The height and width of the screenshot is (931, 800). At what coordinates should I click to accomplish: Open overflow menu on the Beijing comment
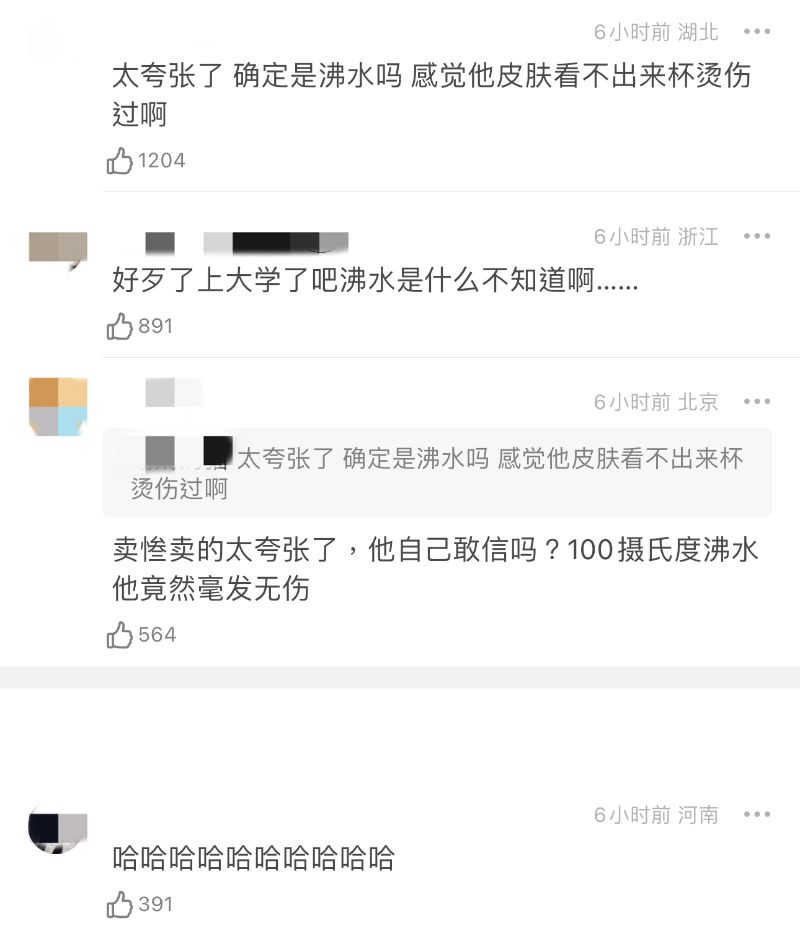click(x=757, y=401)
